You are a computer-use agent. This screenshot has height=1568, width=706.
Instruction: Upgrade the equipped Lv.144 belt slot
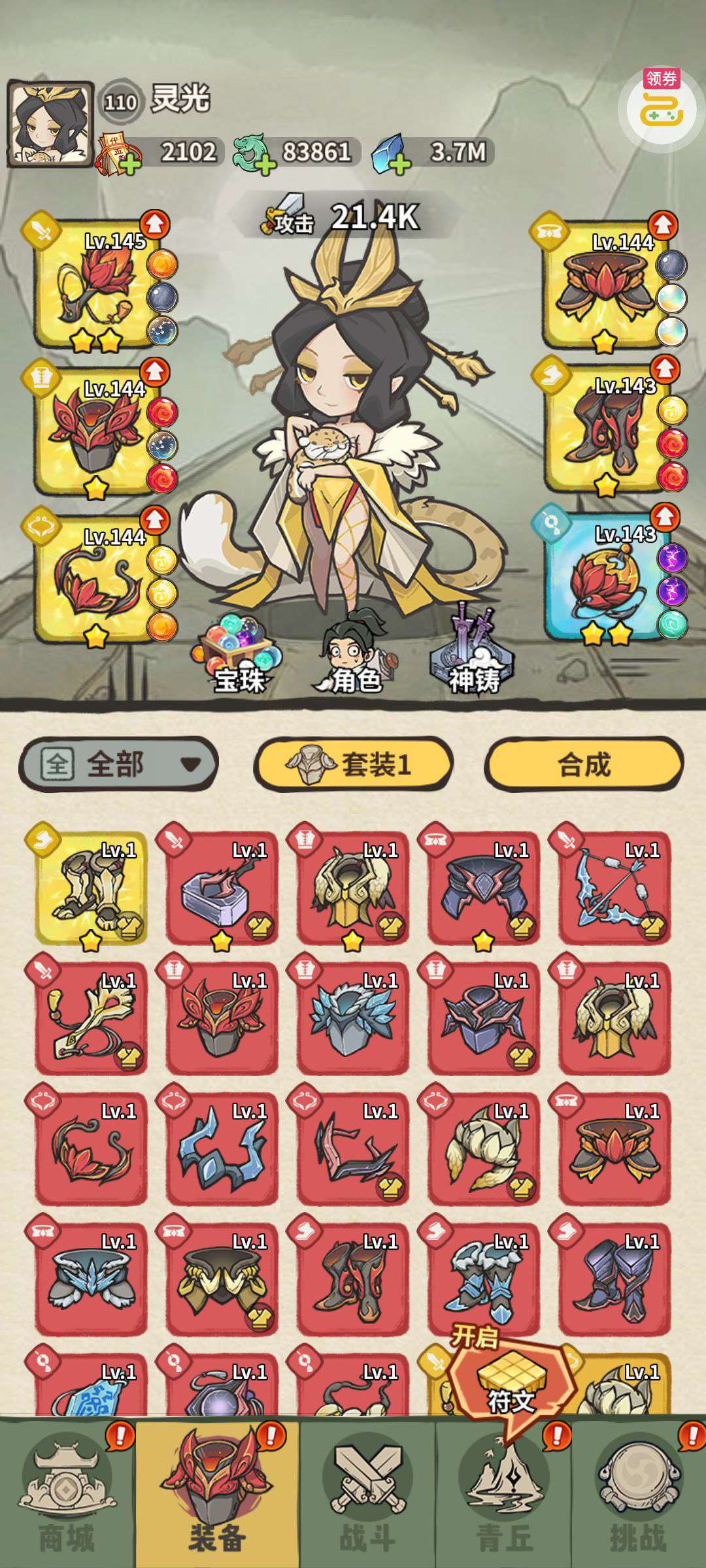(663, 225)
